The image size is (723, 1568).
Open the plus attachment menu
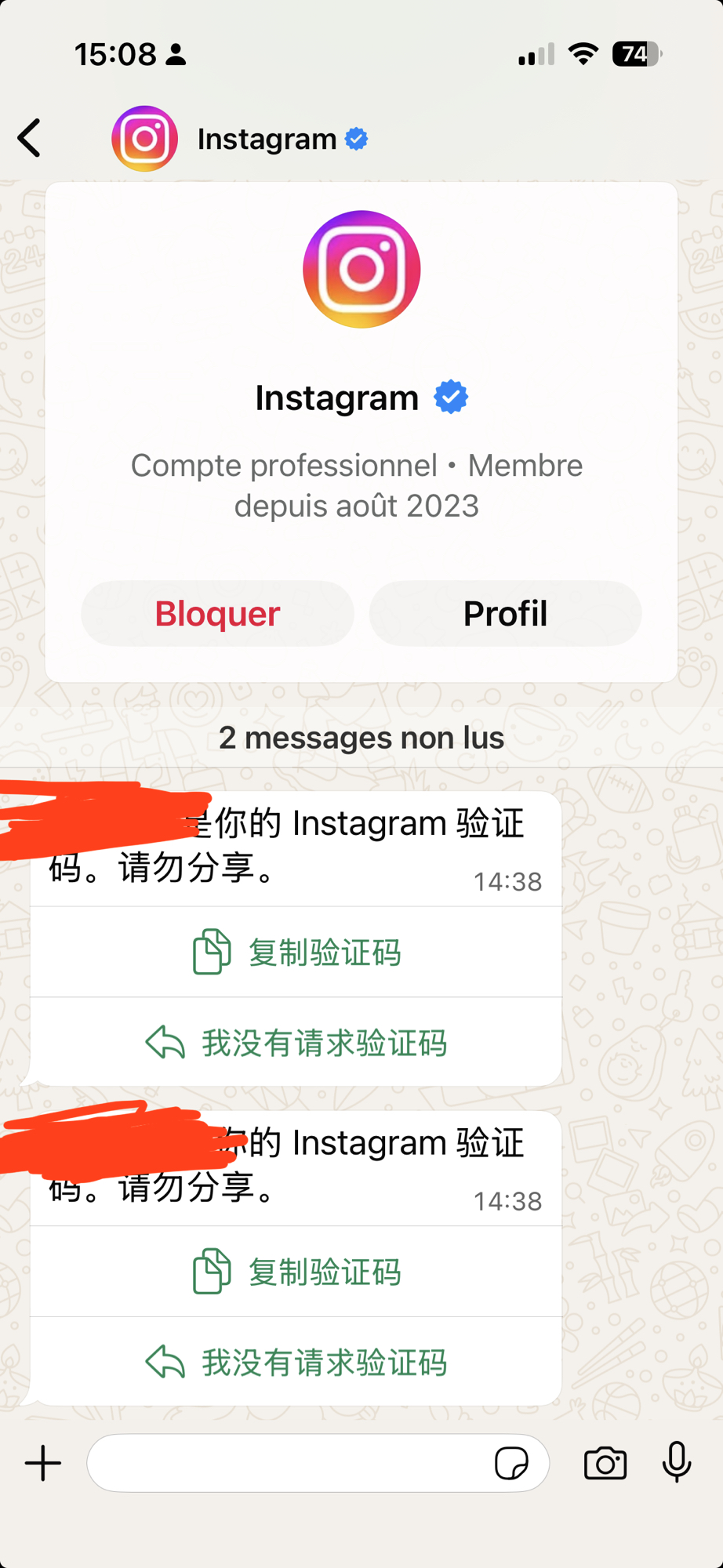[43, 1464]
